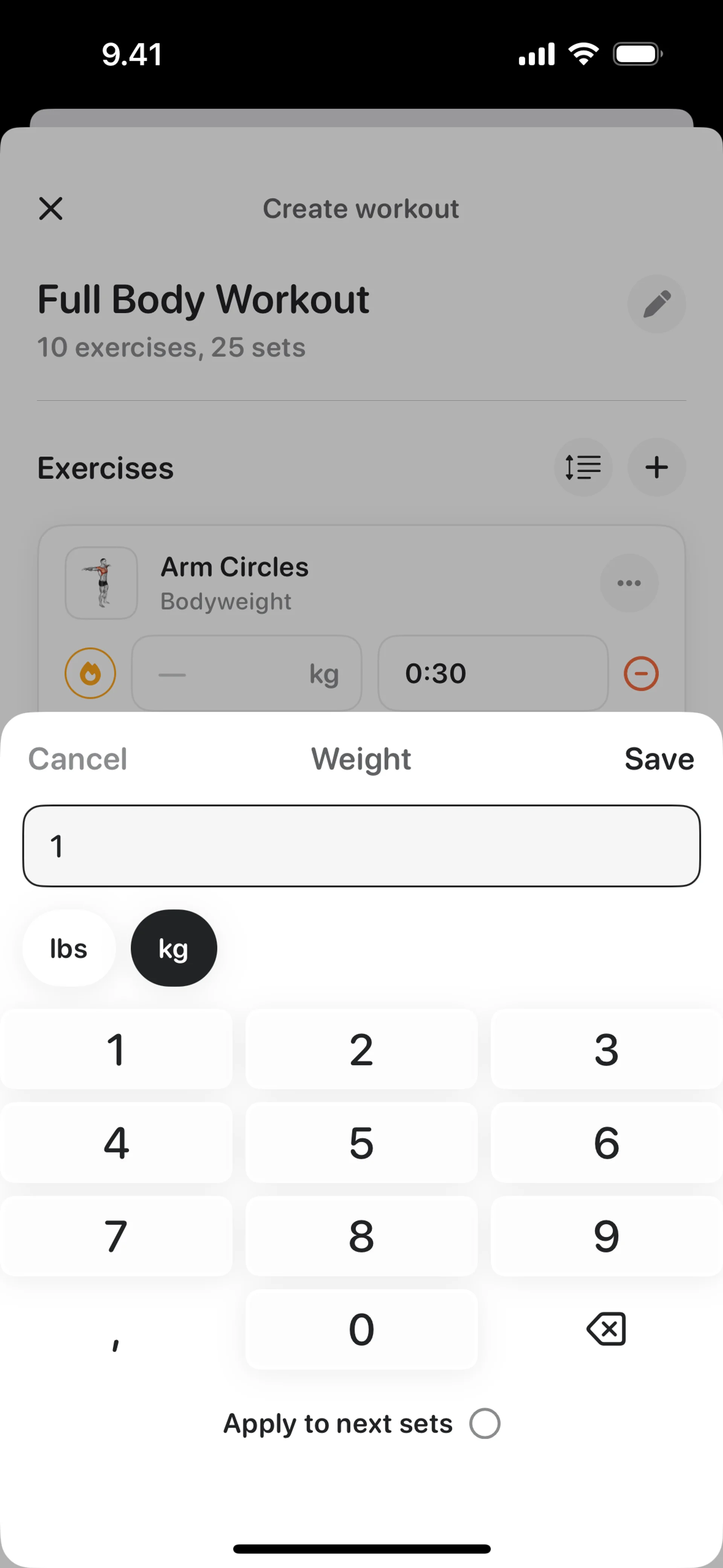Switch the unit to lbs

(x=69, y=948)
